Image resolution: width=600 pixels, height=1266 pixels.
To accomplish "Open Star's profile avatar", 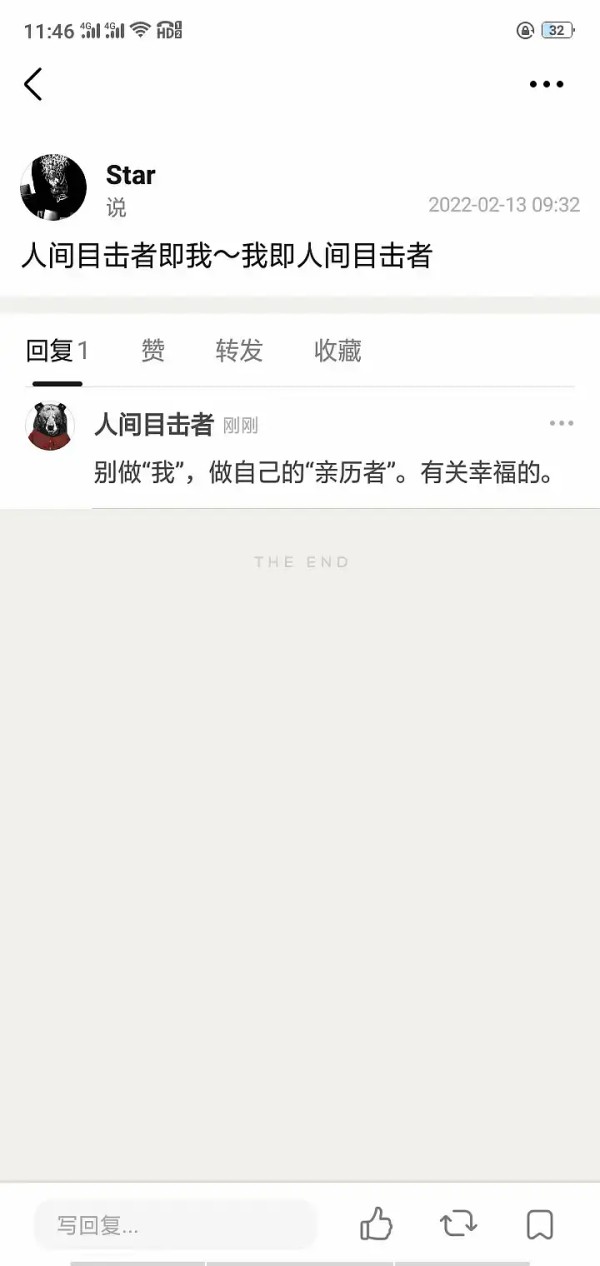I will click(54, 188).
